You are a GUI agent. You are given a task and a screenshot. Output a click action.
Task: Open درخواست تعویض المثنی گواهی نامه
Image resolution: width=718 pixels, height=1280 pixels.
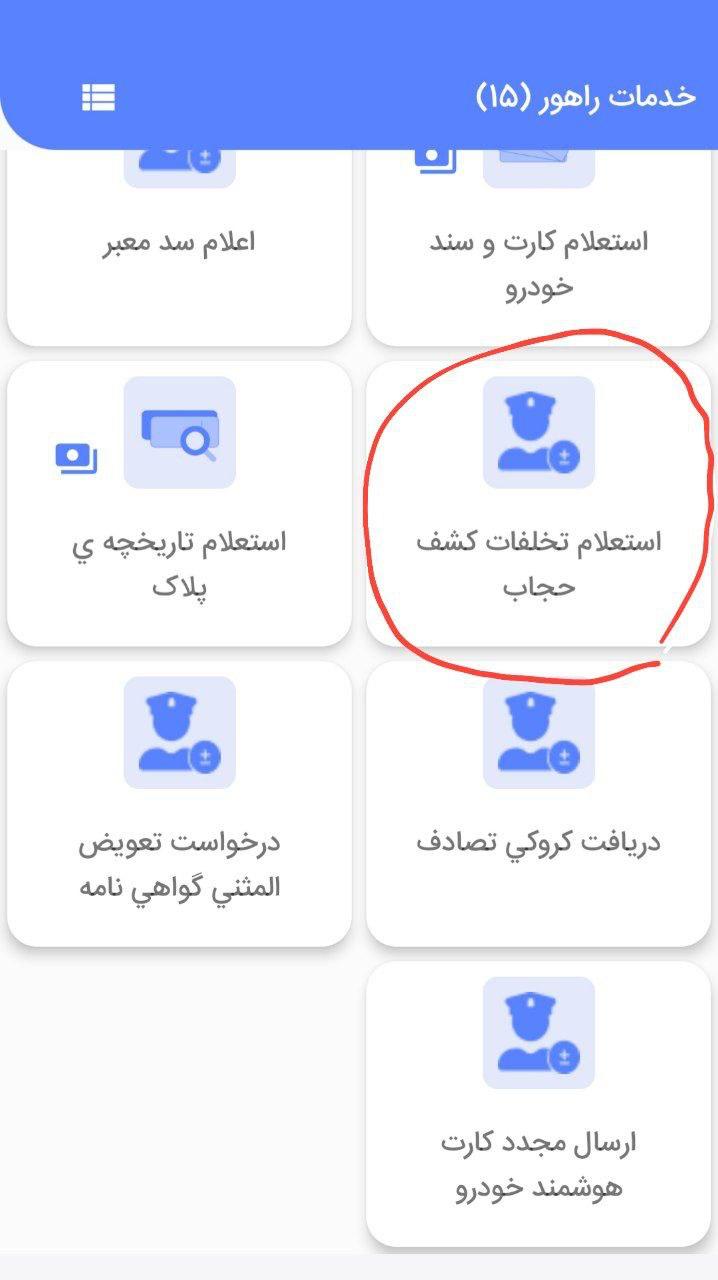[180, 804]
